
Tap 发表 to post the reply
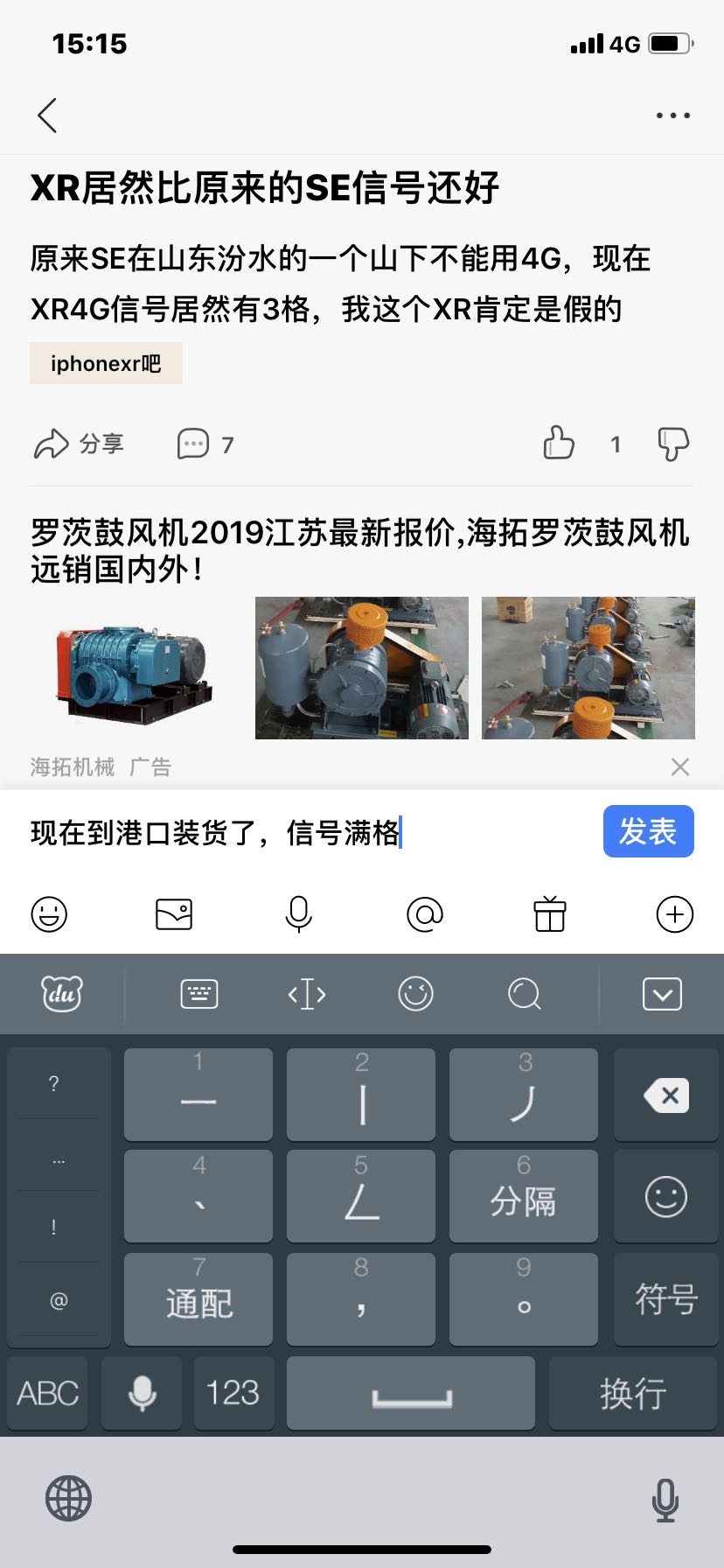point(648,831)
